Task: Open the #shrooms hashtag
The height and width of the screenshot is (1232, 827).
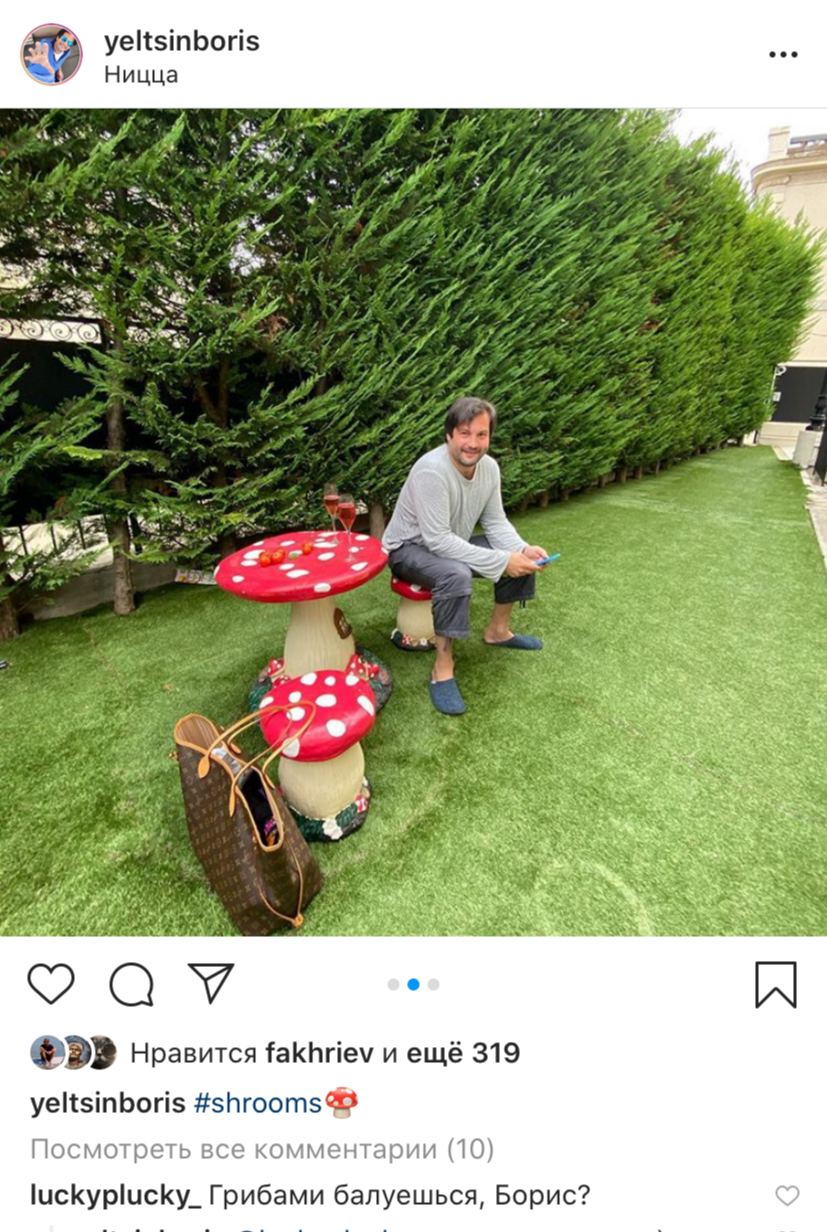Action: pos(258,1103)
